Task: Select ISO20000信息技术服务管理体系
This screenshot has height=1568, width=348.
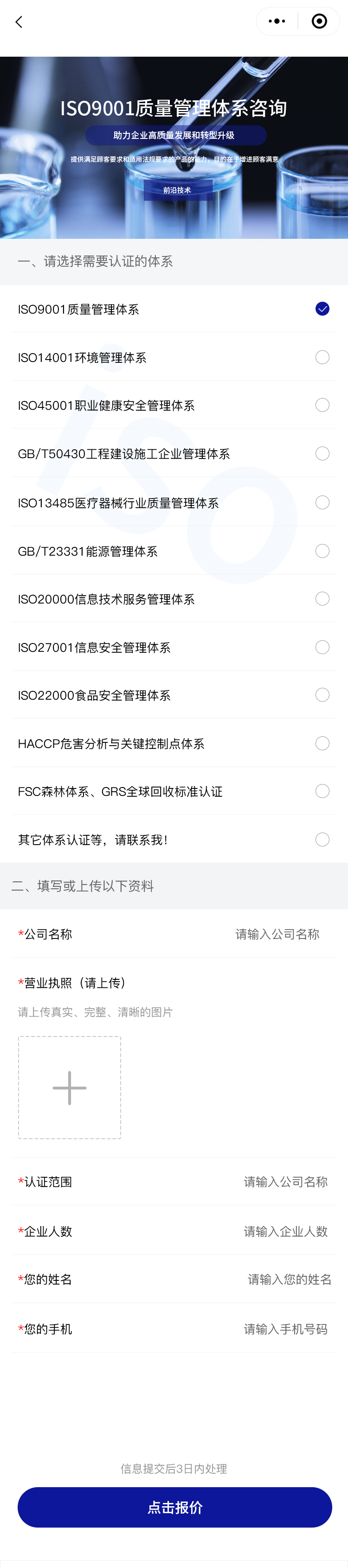Action: [322, 599]
